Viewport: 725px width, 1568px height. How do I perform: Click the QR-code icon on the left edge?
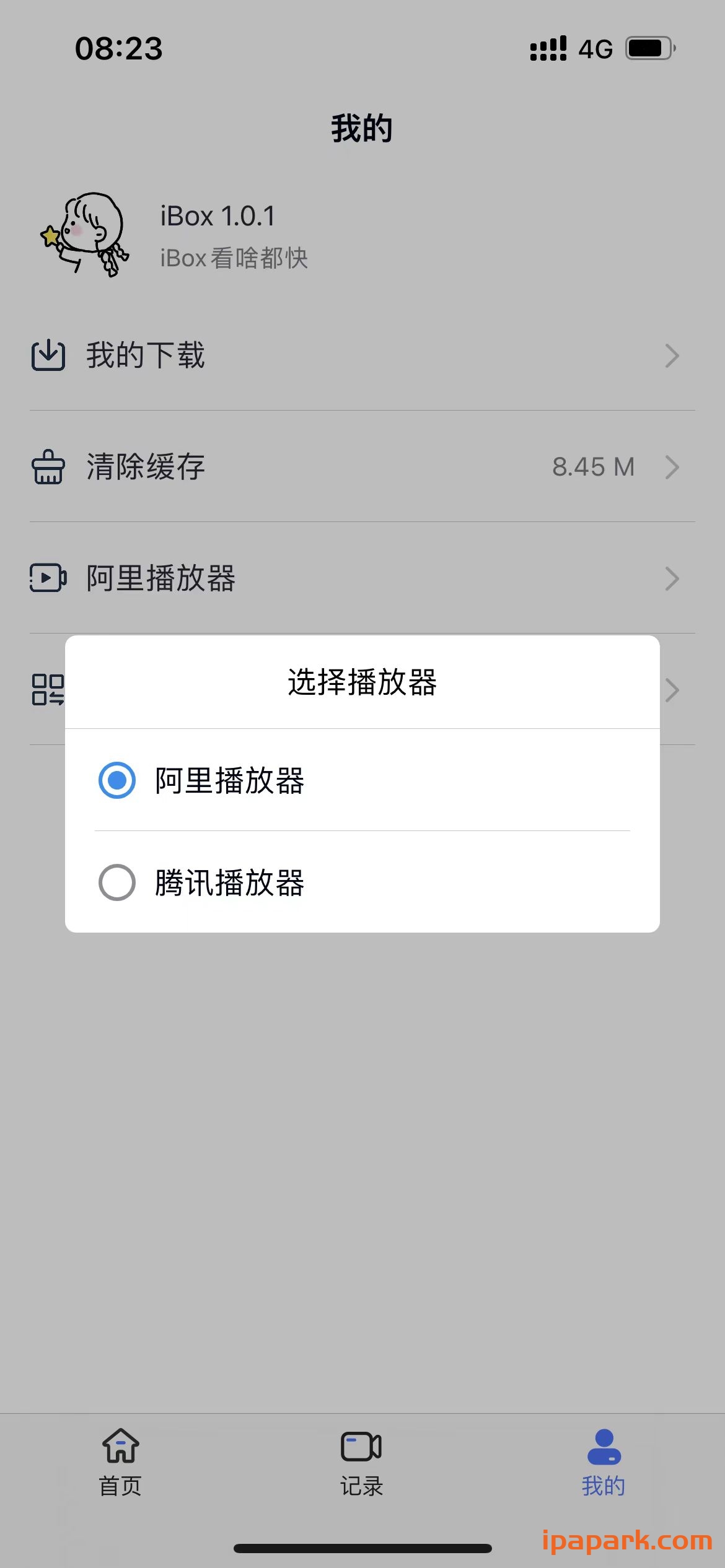tap(48, 689)
